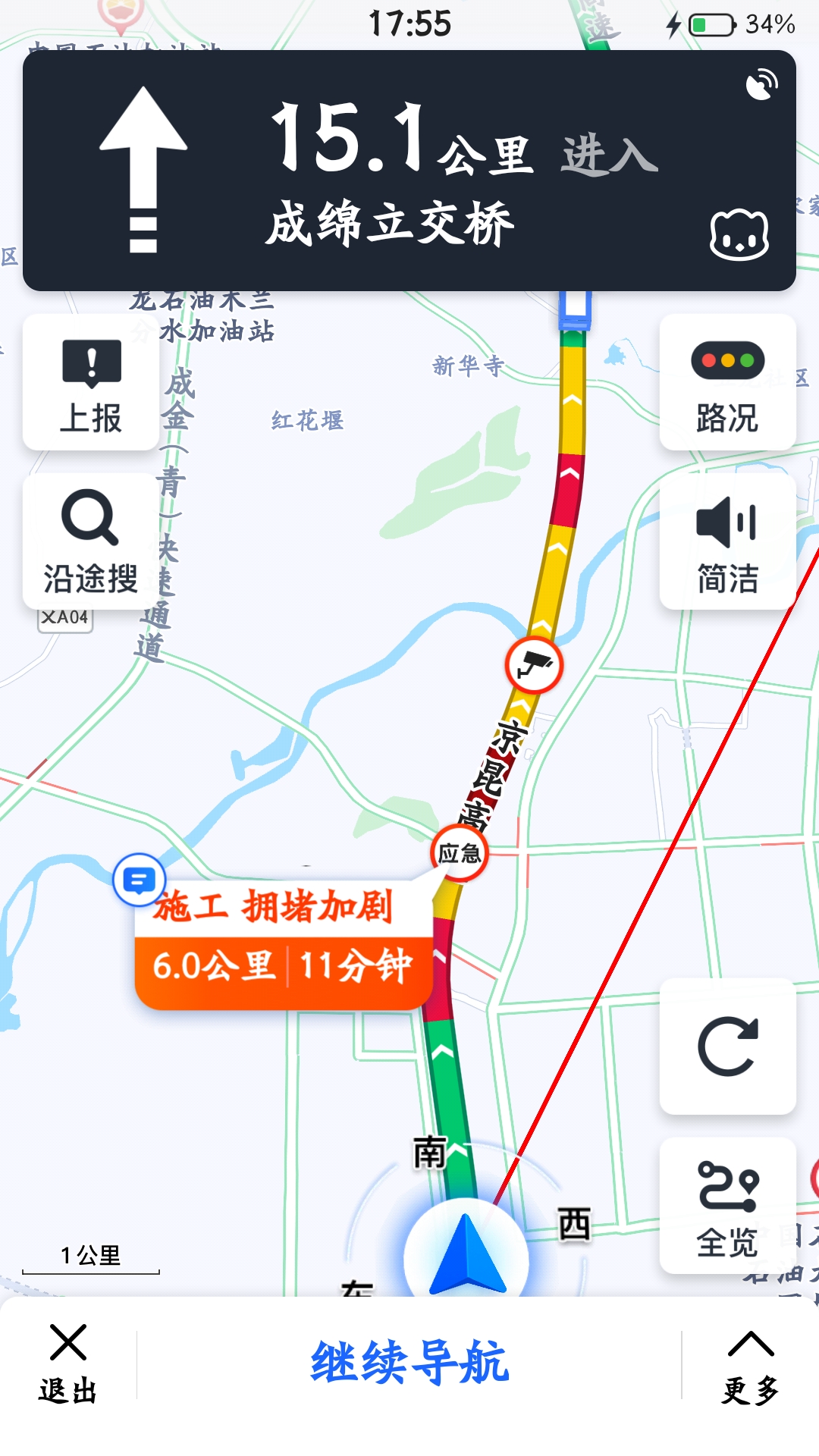
Task: Tap the satellite signal icon
Action: pos(761,85)
